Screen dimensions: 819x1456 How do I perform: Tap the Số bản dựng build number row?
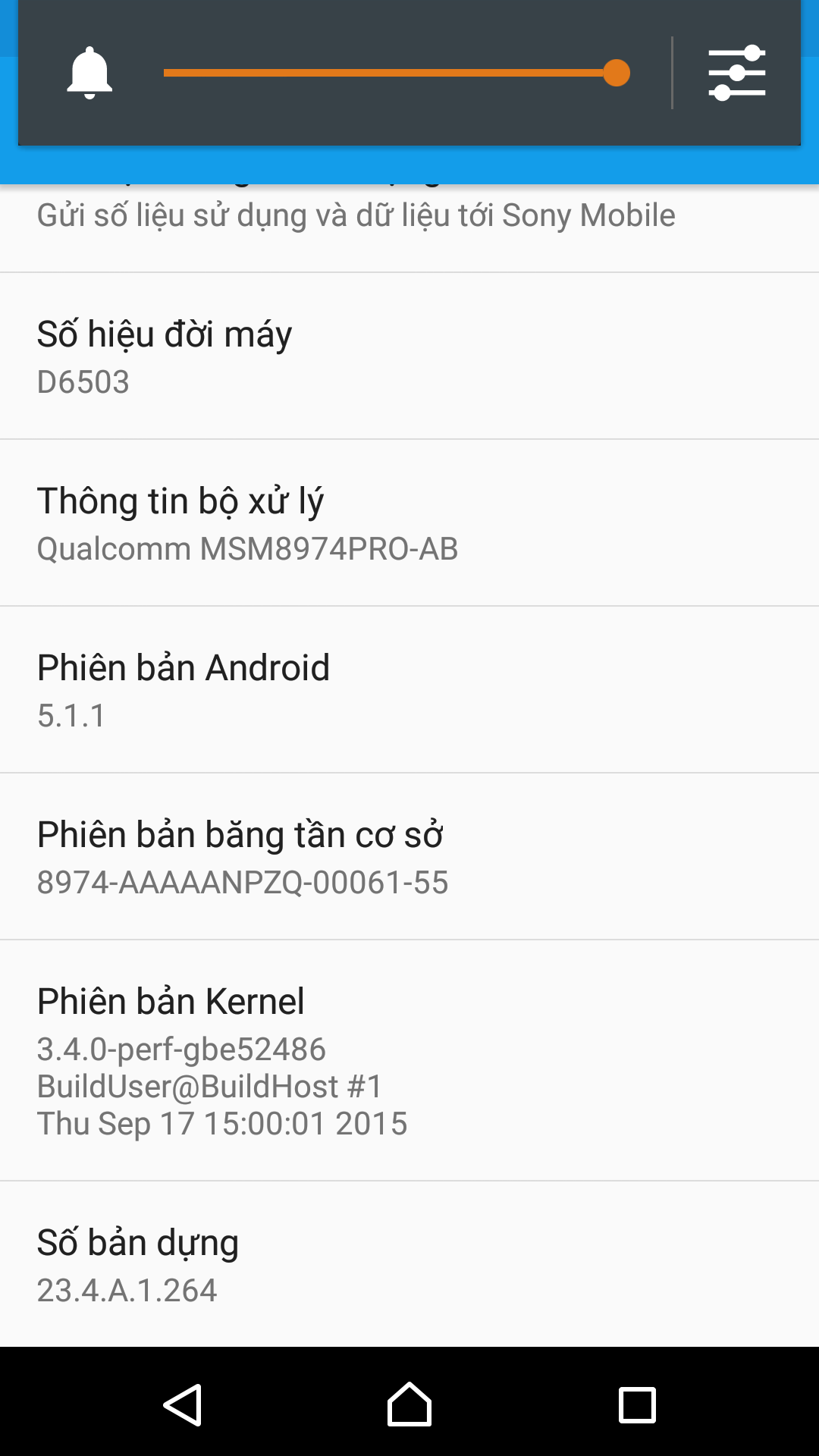click(x=409, y=1264)
